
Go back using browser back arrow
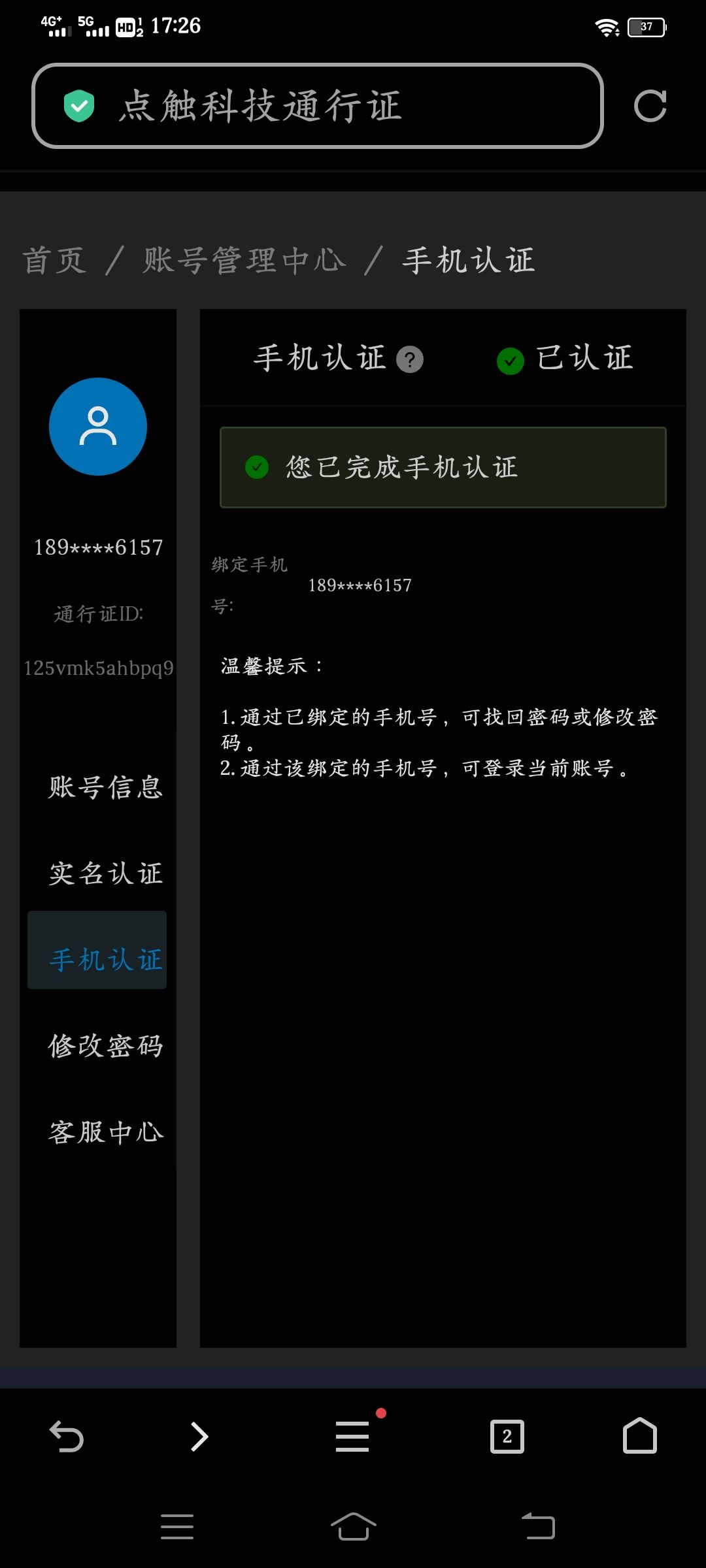(67, 1437)
